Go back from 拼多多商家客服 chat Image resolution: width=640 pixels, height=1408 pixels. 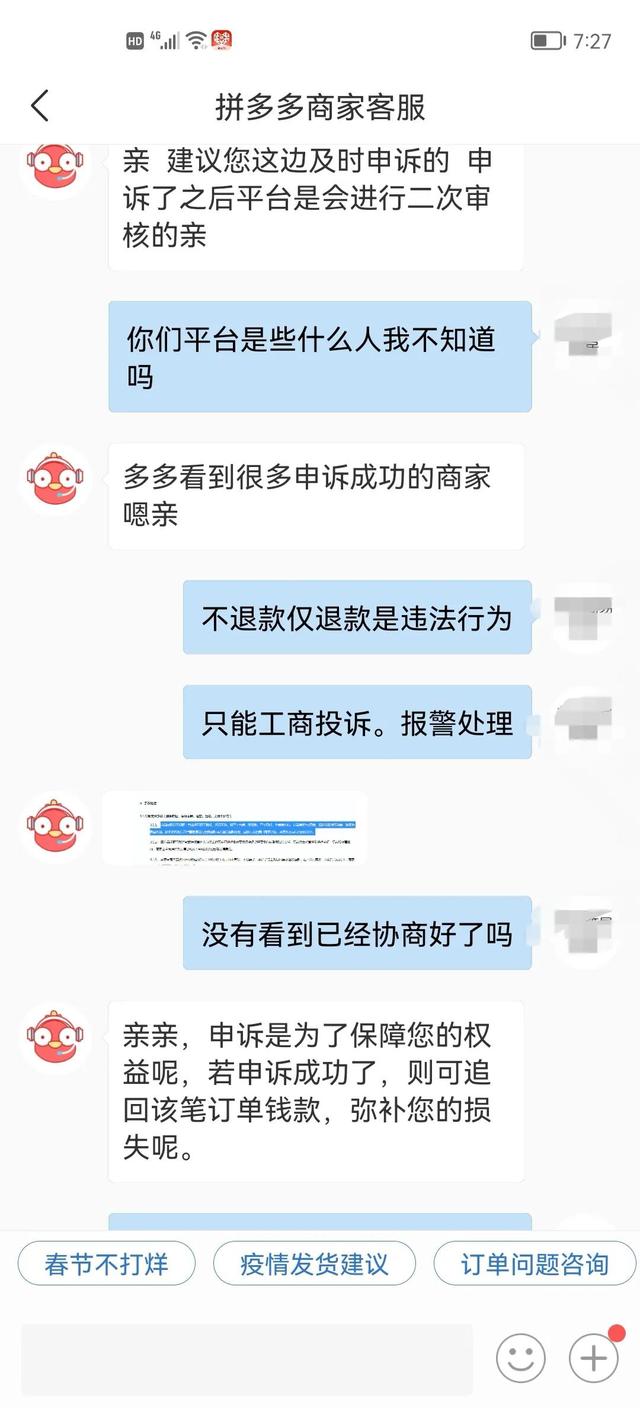click(x=40, y=106)
